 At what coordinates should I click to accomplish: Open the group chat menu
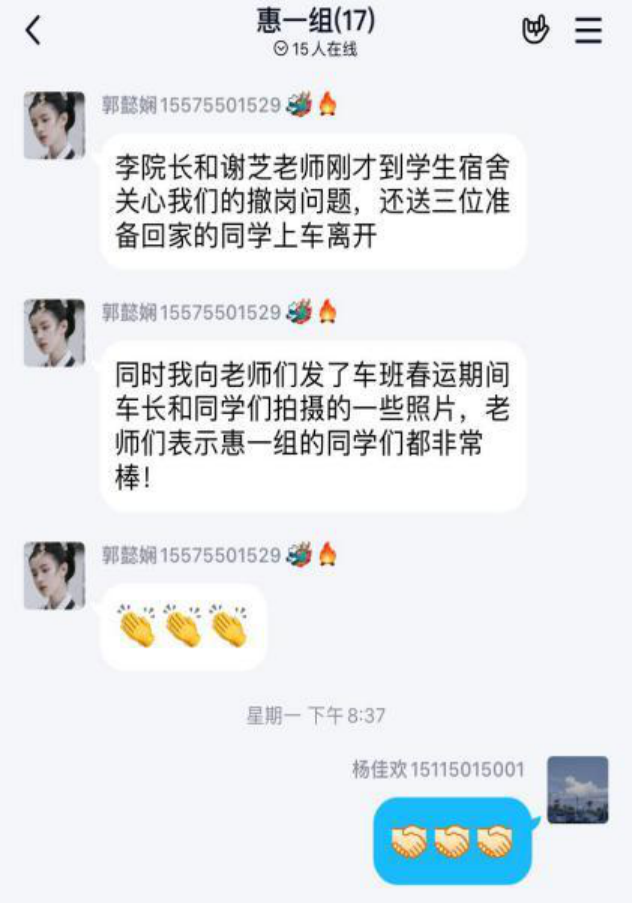point(588,31)
